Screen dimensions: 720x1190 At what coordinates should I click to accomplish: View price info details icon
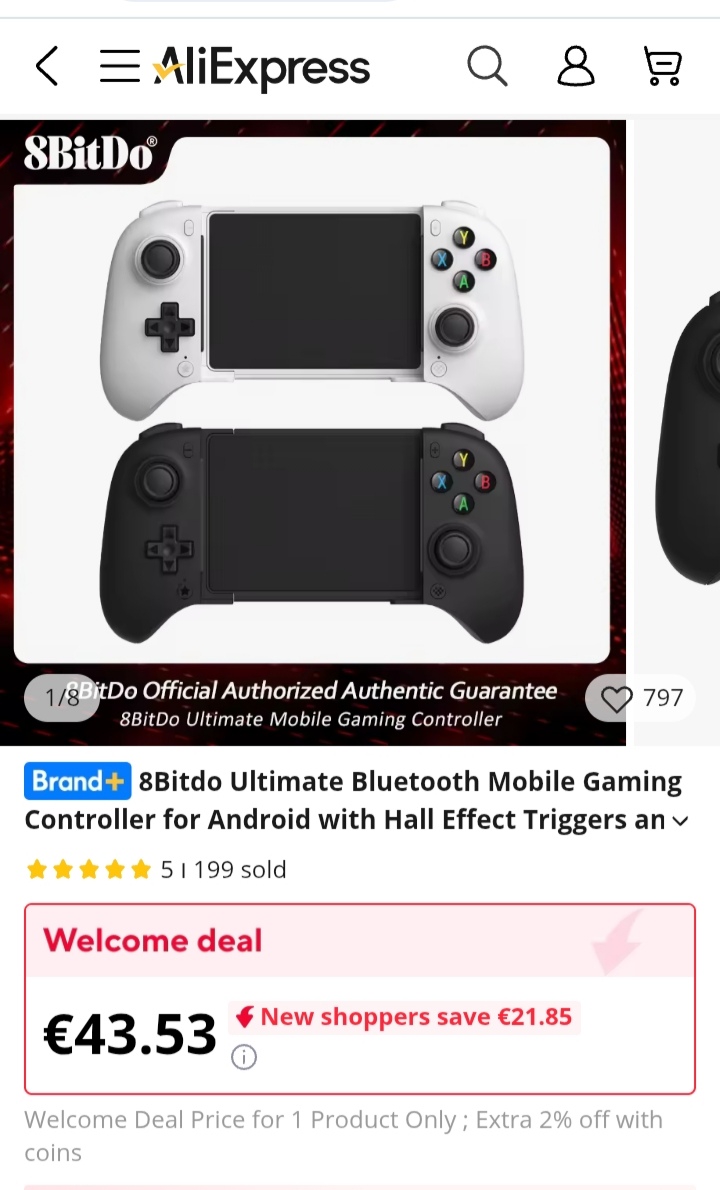click(244, 1057)
